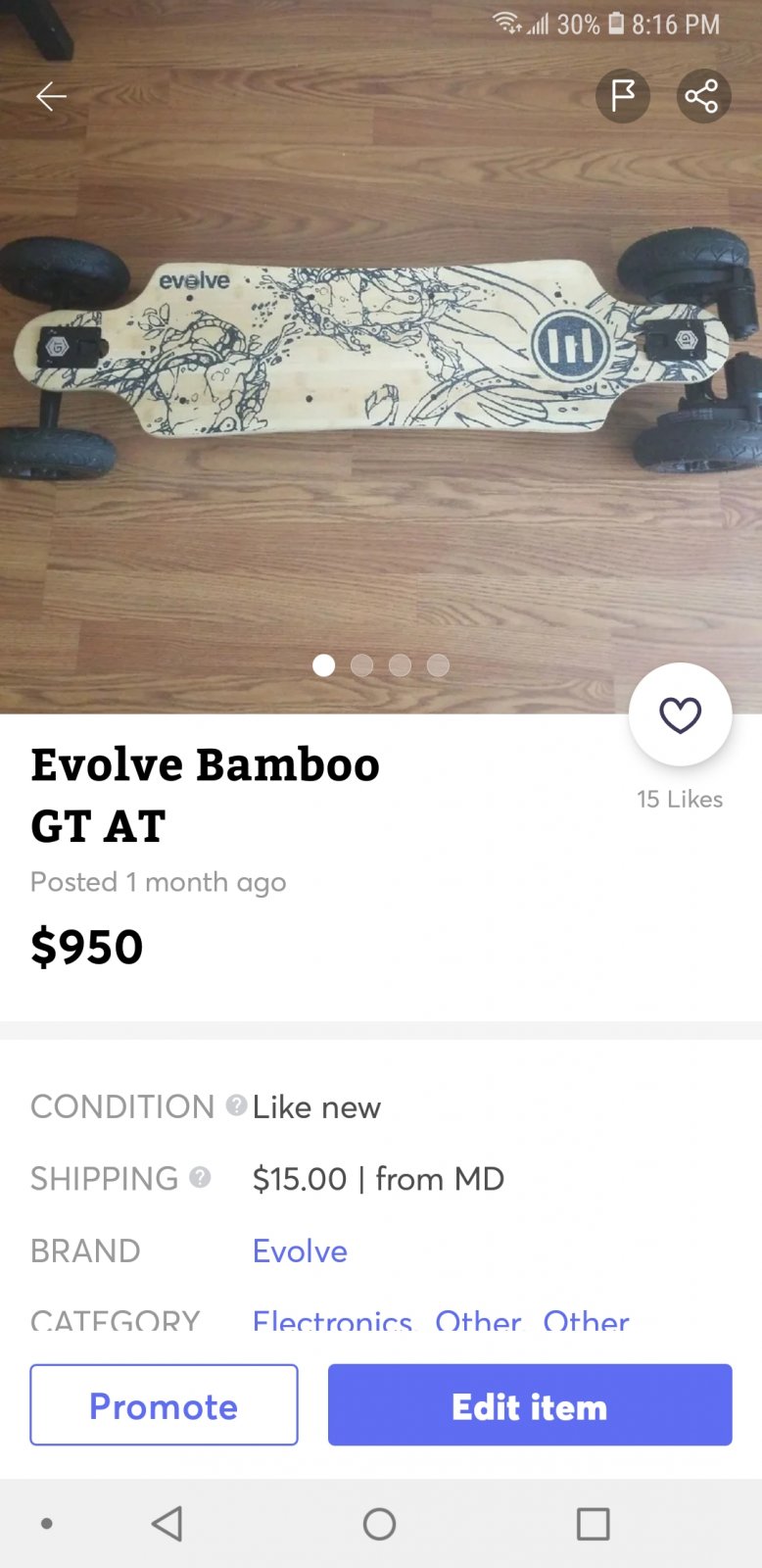Go back using the top-left arrow
This screenshot has height=1568, width=762.
(51, 96)
